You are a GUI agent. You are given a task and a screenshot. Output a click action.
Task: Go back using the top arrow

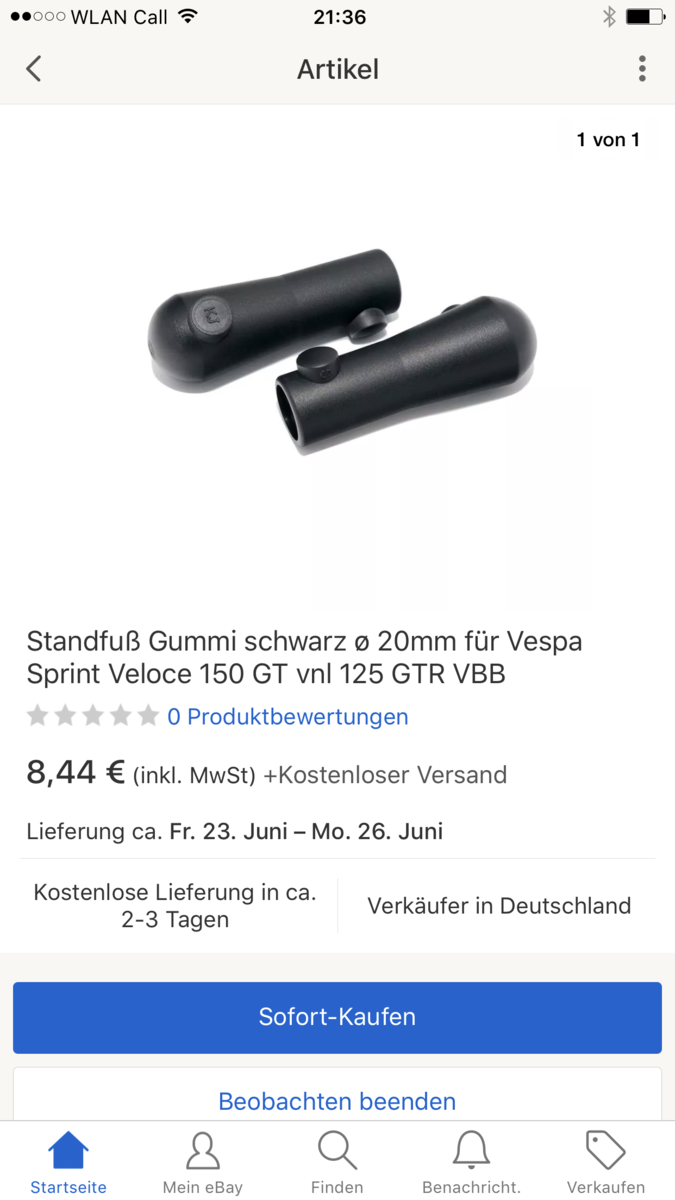pos(34,69)
